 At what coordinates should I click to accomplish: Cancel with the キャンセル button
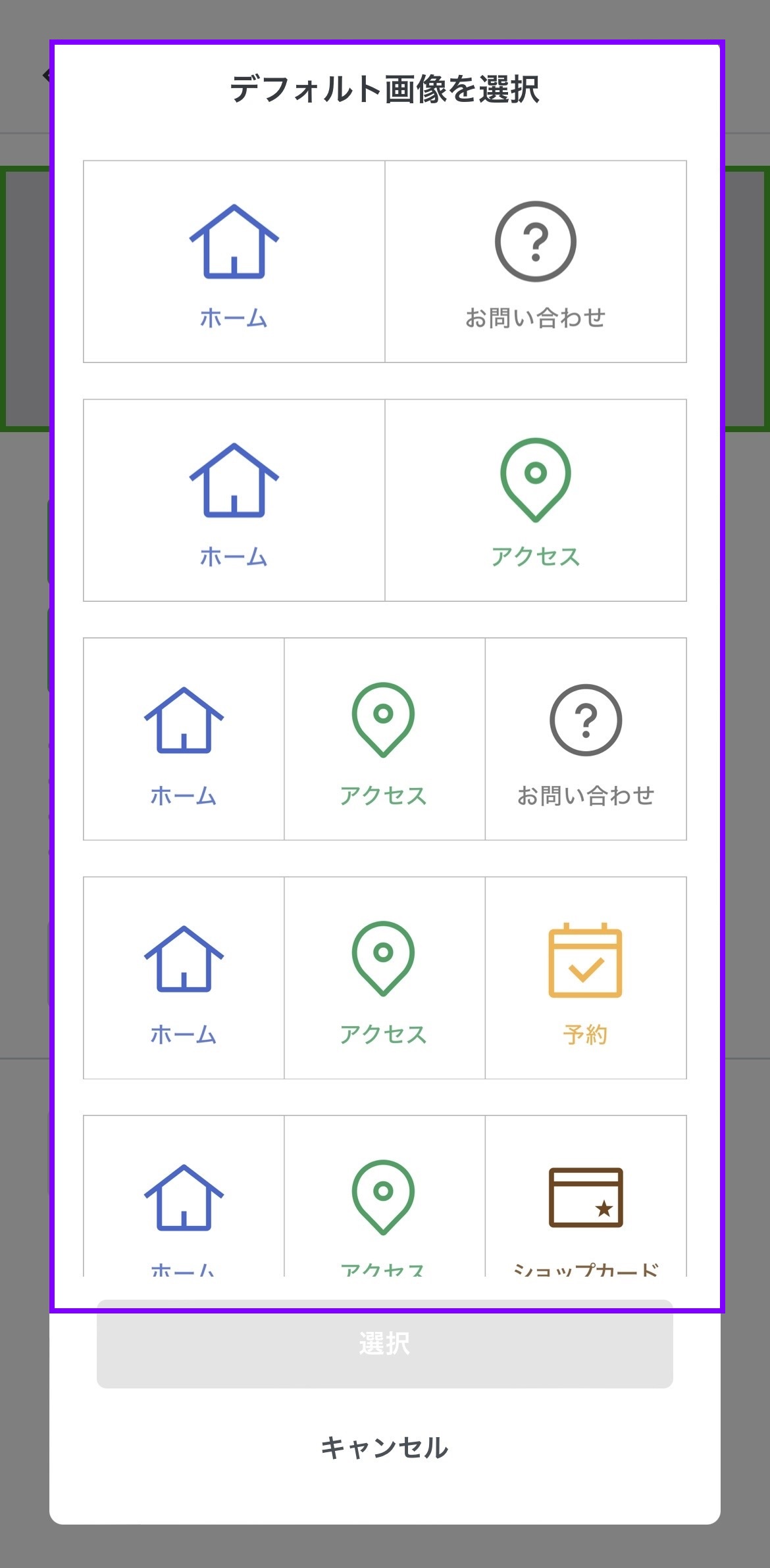click(385, 1448)
